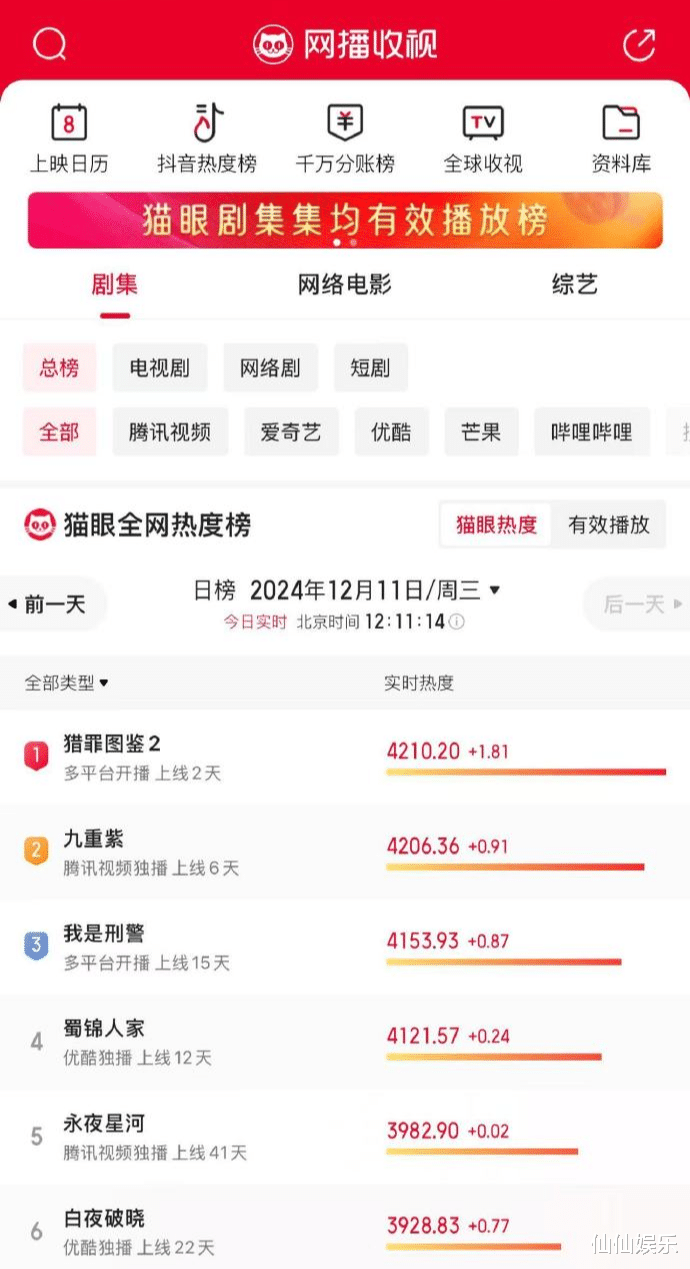Expand the 全部类型 dropdown
Image resolution: width=690 pixels, height=1269 pixels.
pyautogui.click(x=67, y=683)
